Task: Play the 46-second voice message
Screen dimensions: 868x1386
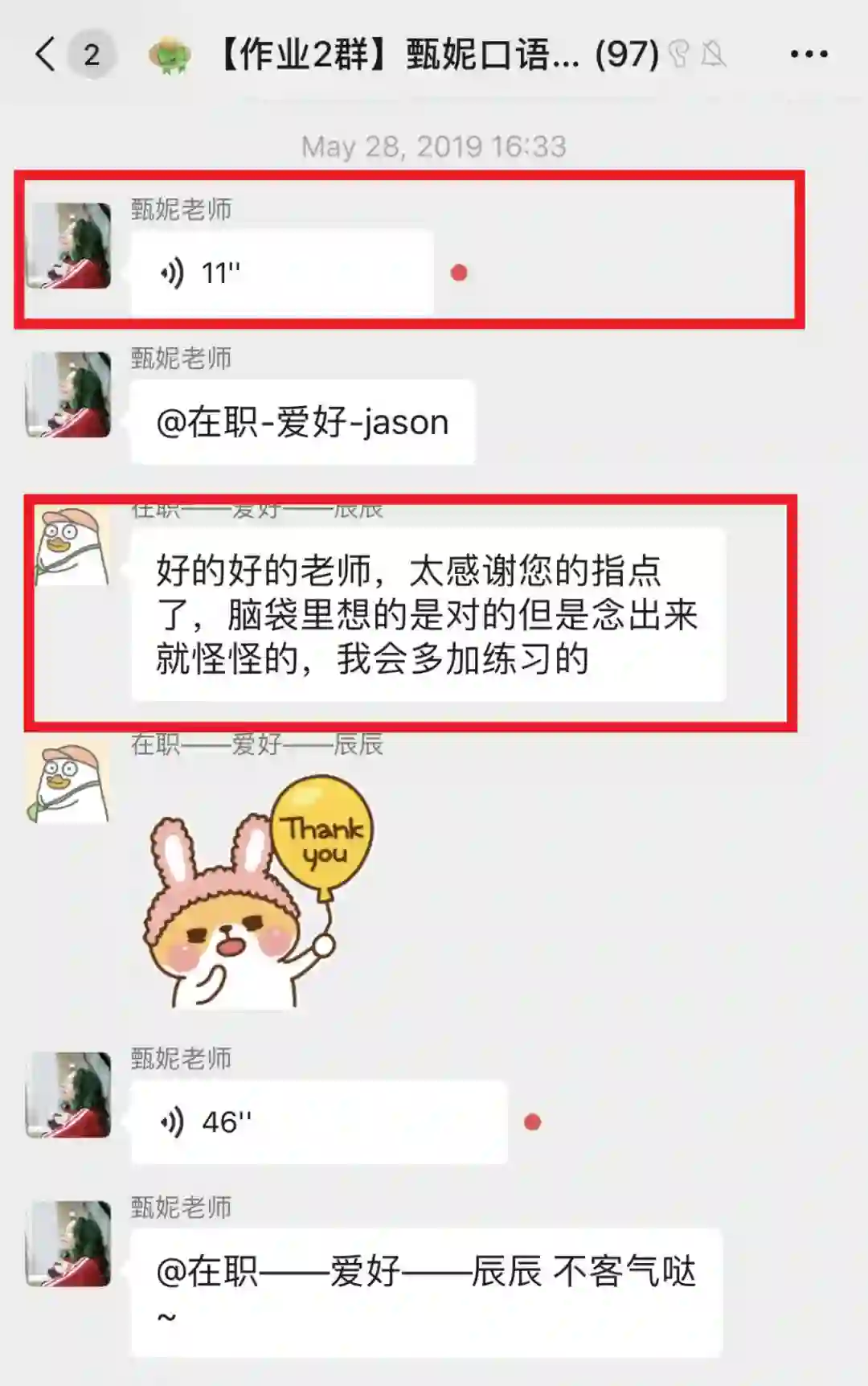Action: (x=318, y=1122)
